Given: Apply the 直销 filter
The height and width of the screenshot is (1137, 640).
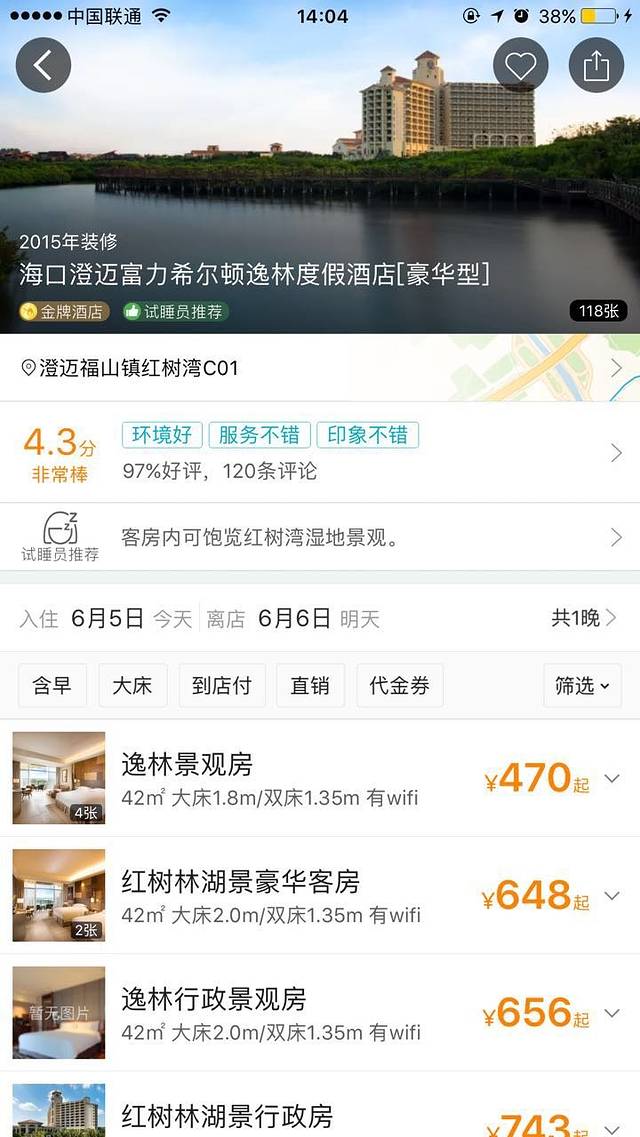Looking at the screenshot, I should 310,686.
